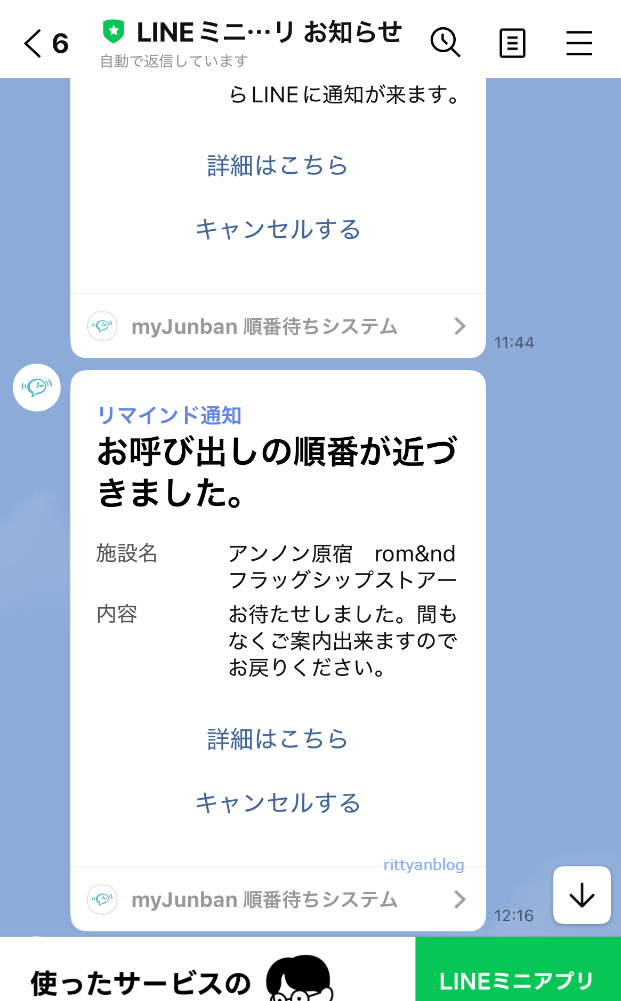621x1001 pixels.
Task: Jump to latest message with down arrow
Action: click(x=581, y=895)
